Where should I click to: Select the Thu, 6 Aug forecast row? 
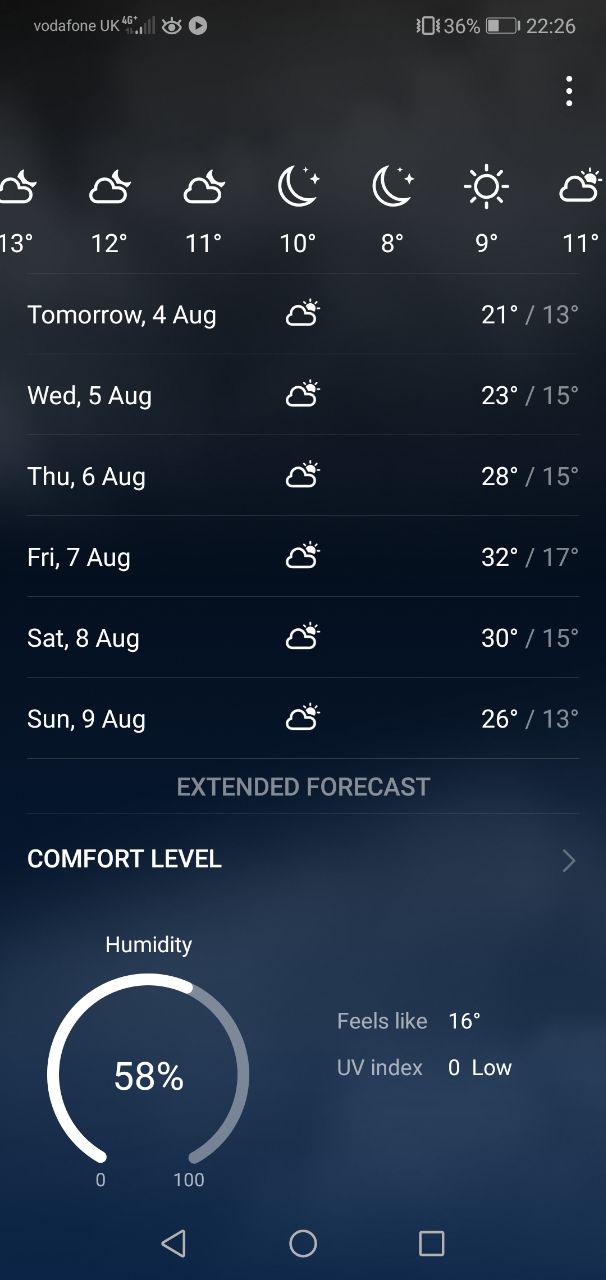coord(303,476)
